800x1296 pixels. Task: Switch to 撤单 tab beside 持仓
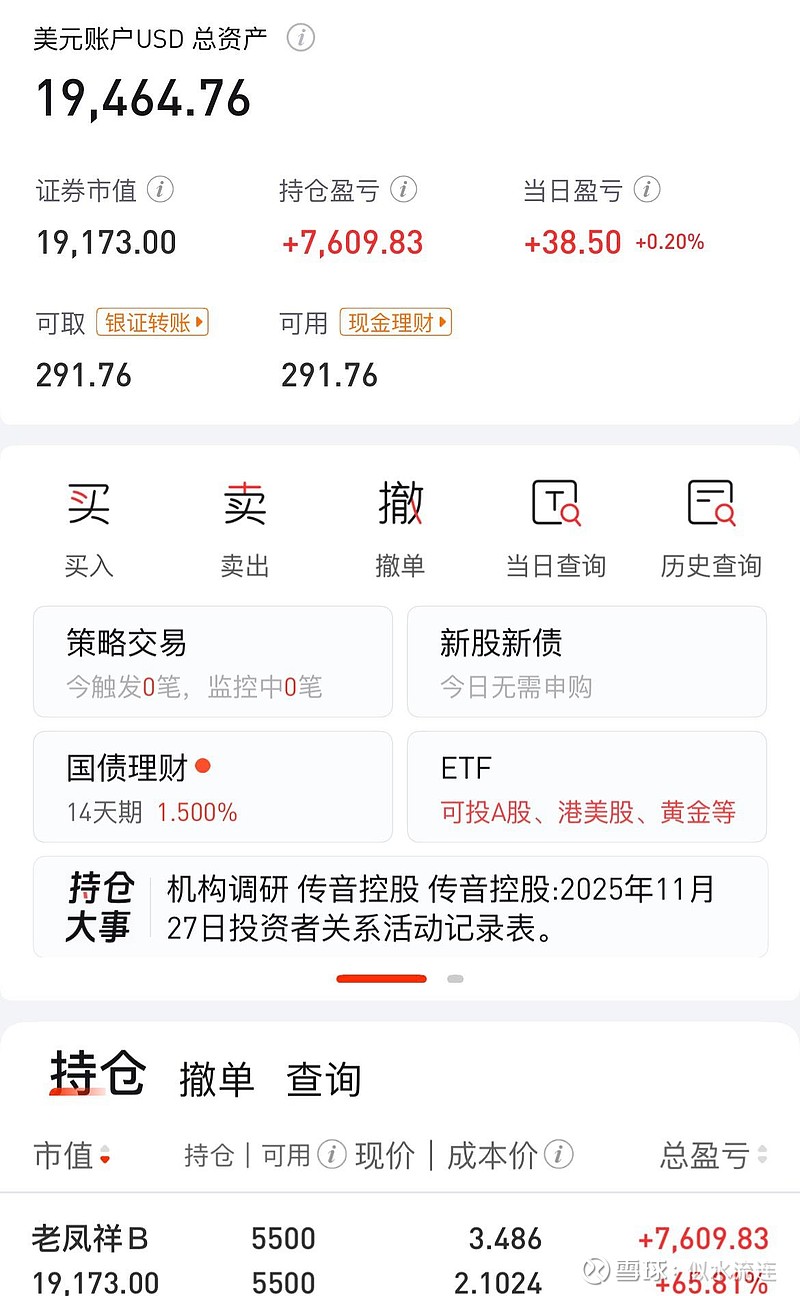click(x=217, y=1079)
